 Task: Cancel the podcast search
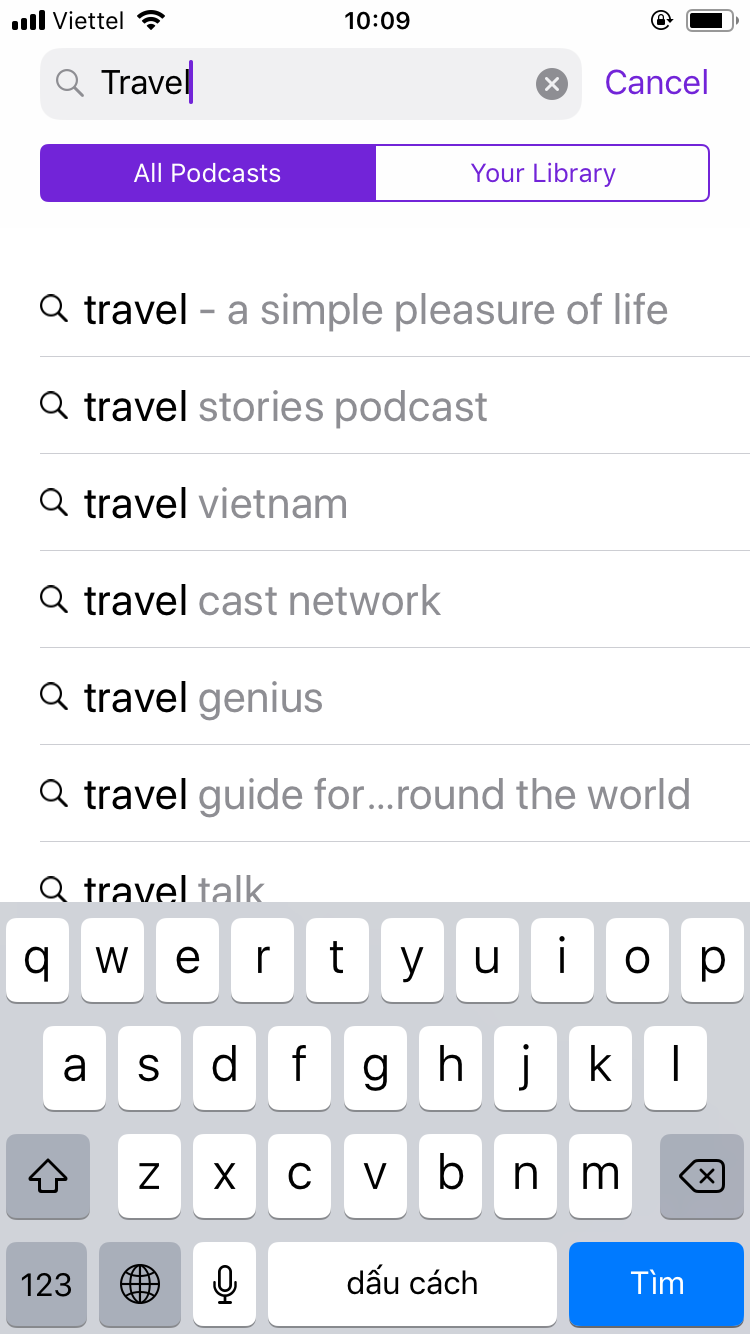(656, 83)
